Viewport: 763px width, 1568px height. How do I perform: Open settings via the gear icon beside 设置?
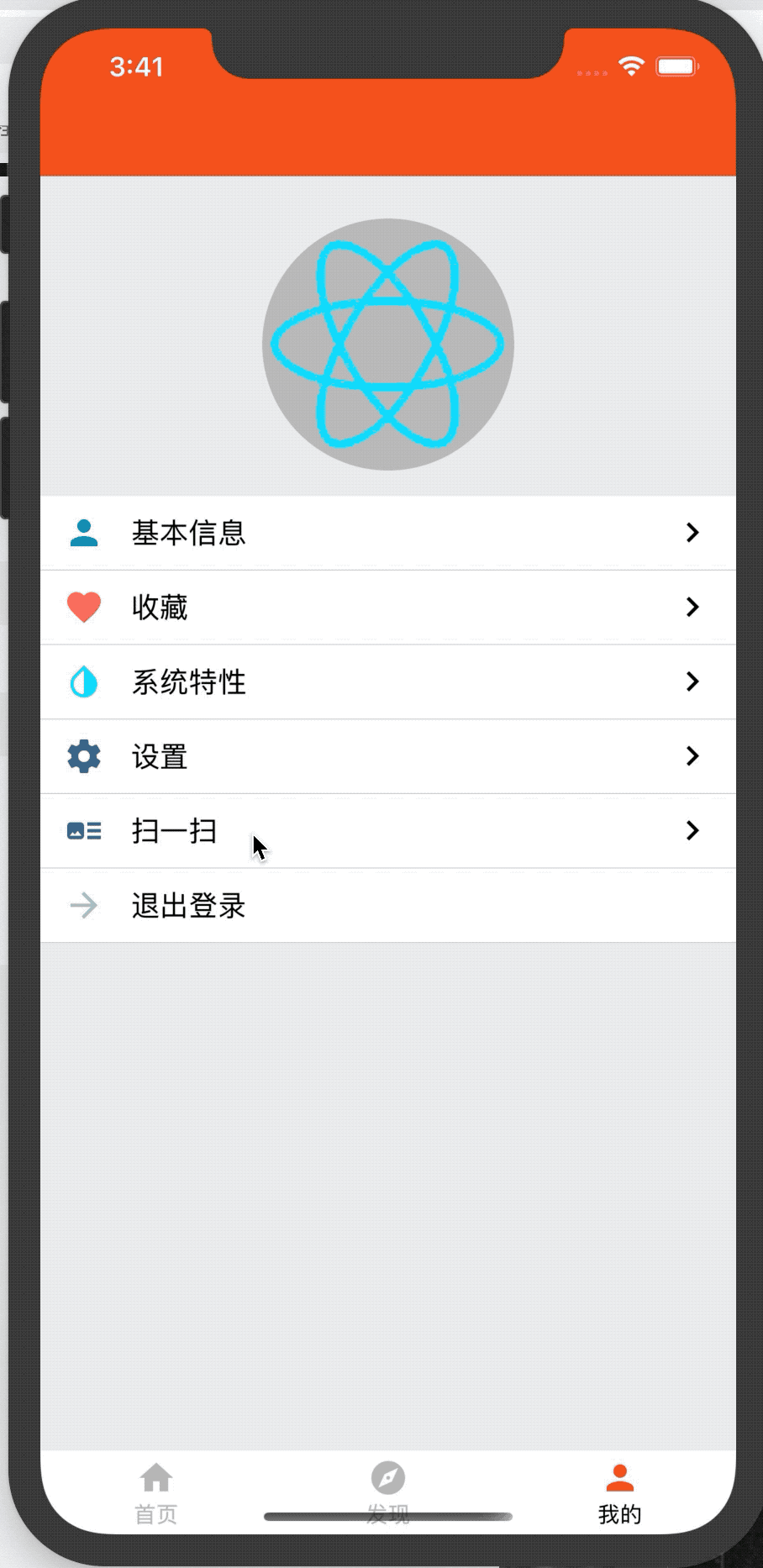point(84,756)
